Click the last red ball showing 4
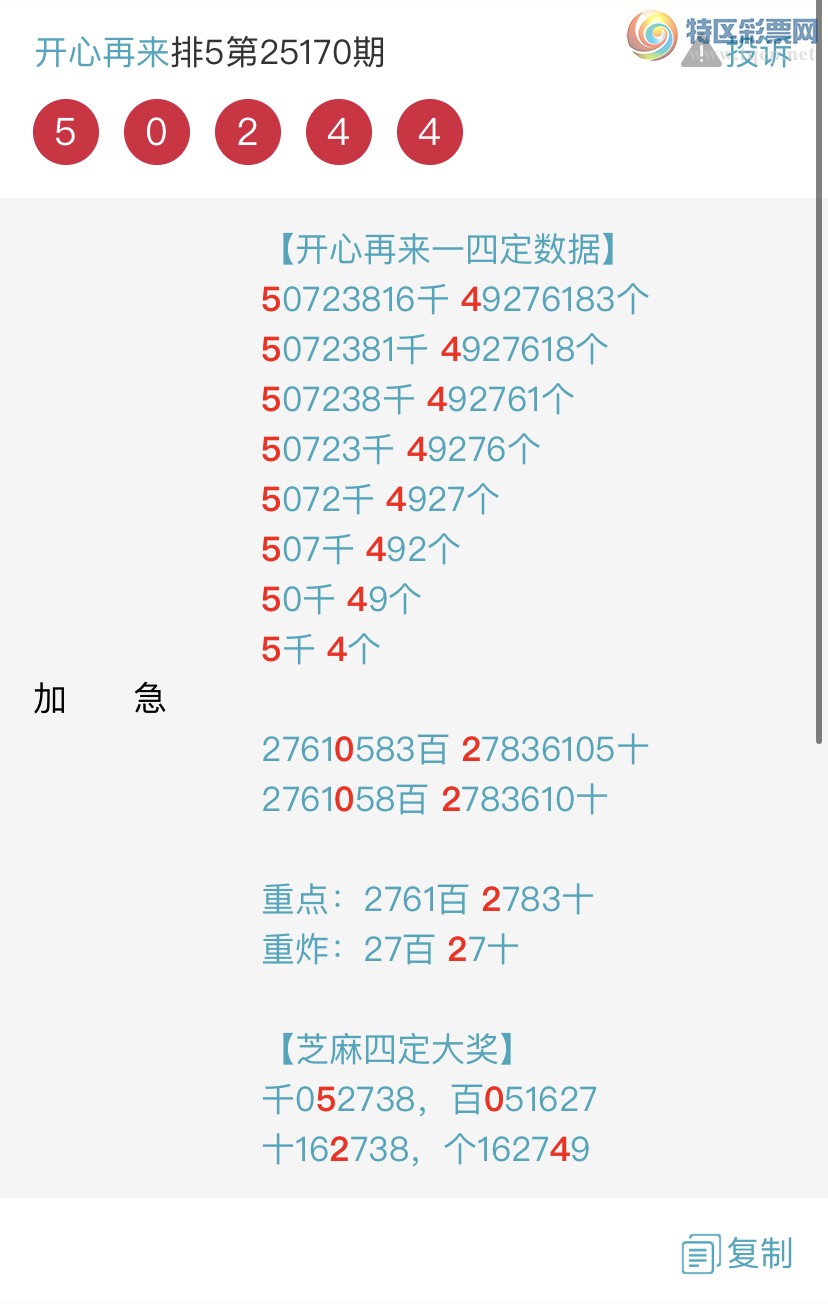The image size is (828, 1306). click(429, 131)
